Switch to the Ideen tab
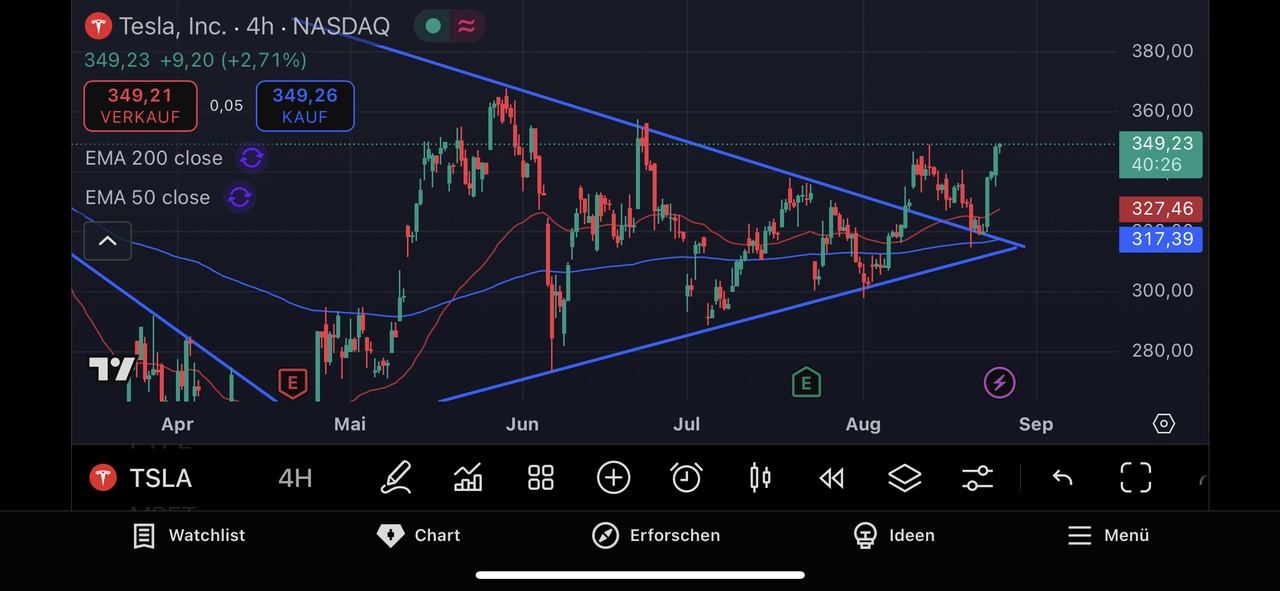 tap(894, 536)
